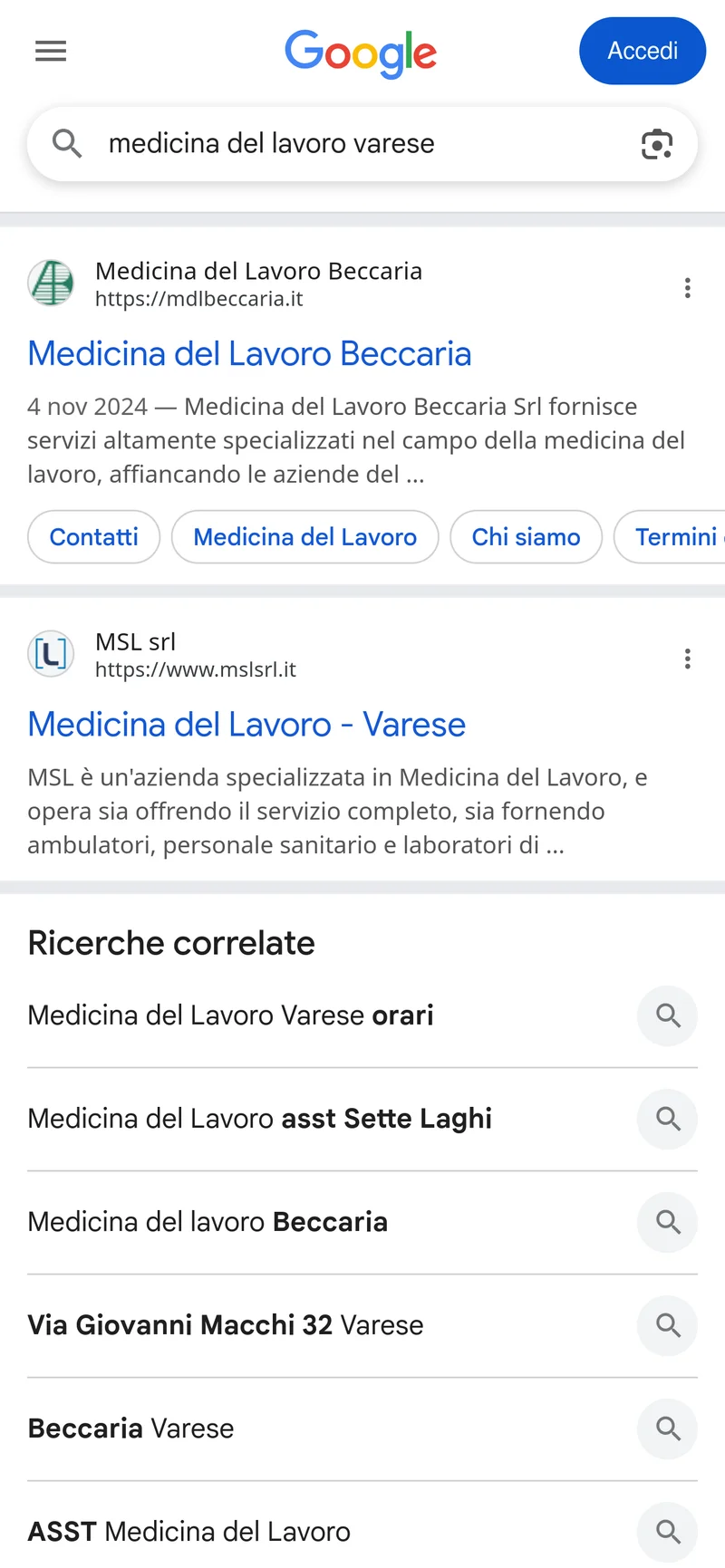
Task: Open the 'Medicina del Lavoro Beccaria' result link
Action: coord(249,353)
